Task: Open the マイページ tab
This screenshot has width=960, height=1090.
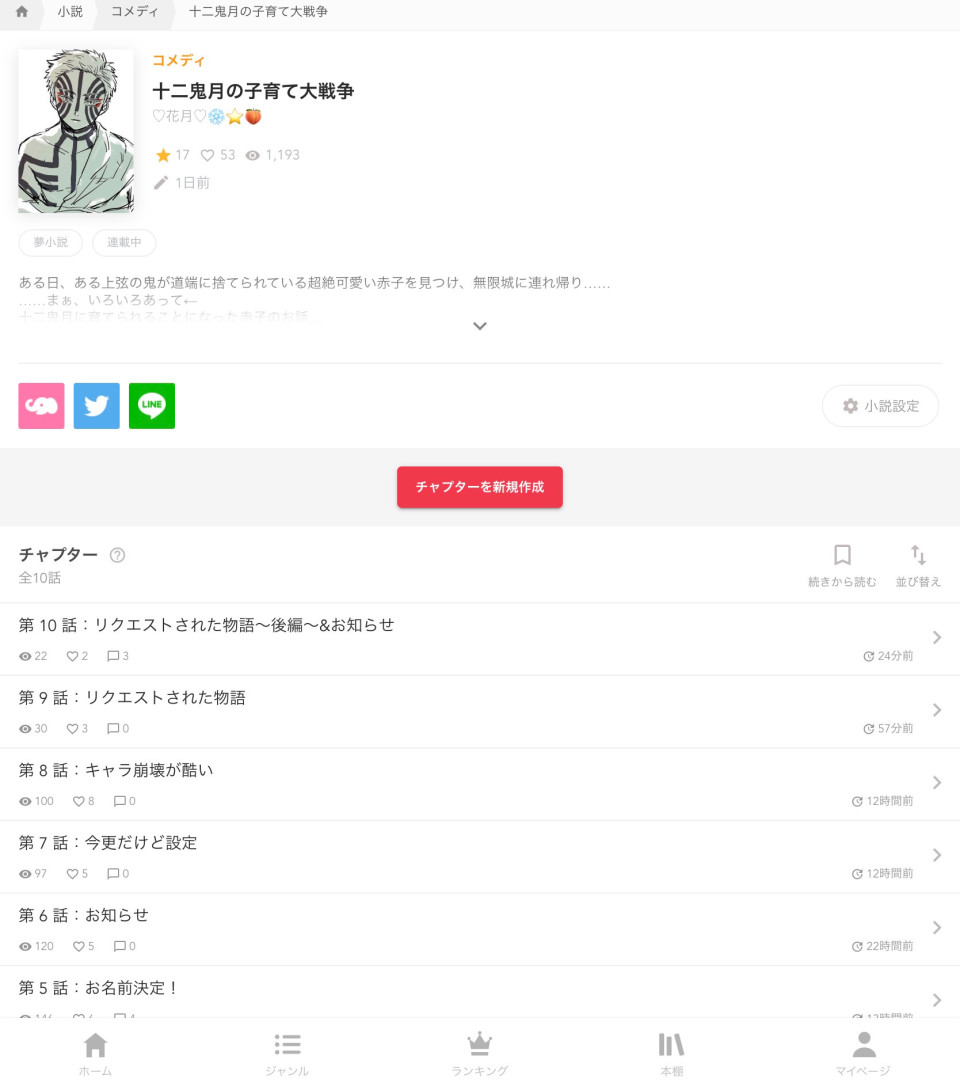Action: pyautogui.click(x=863, y=1055)
